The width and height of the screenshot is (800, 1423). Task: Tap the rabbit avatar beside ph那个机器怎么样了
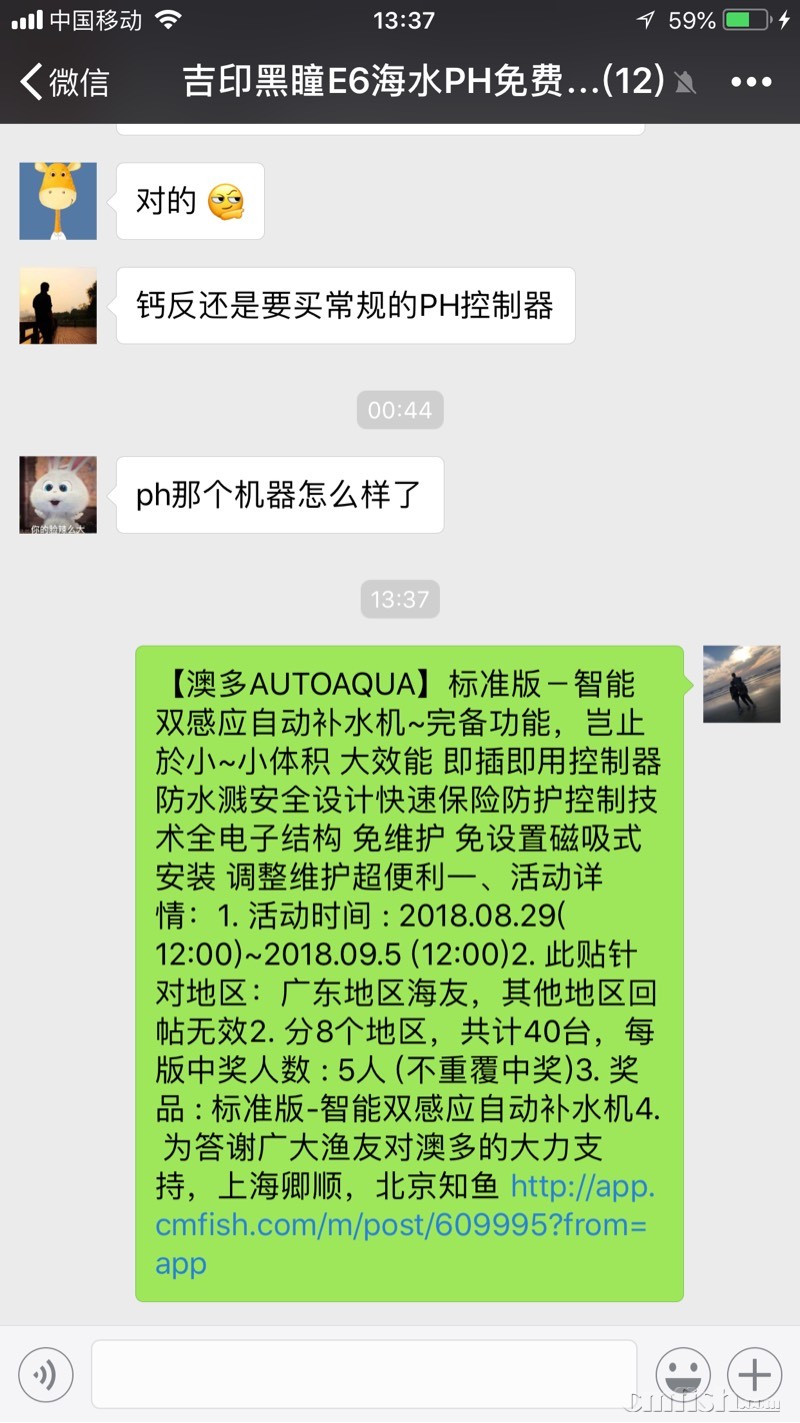click(58, 495)
